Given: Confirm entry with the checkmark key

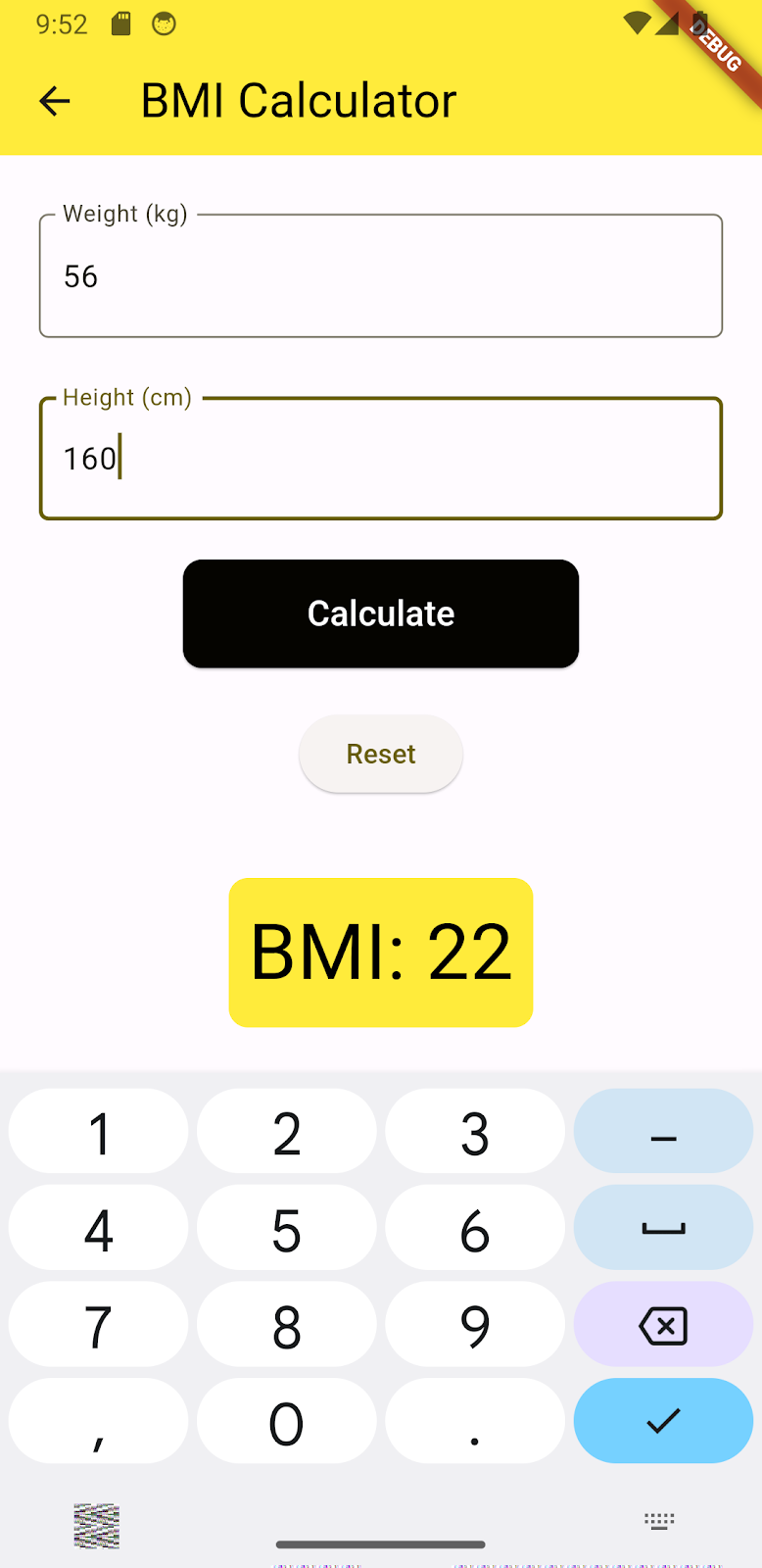Looking at the screenshot, I should 663,1421.
